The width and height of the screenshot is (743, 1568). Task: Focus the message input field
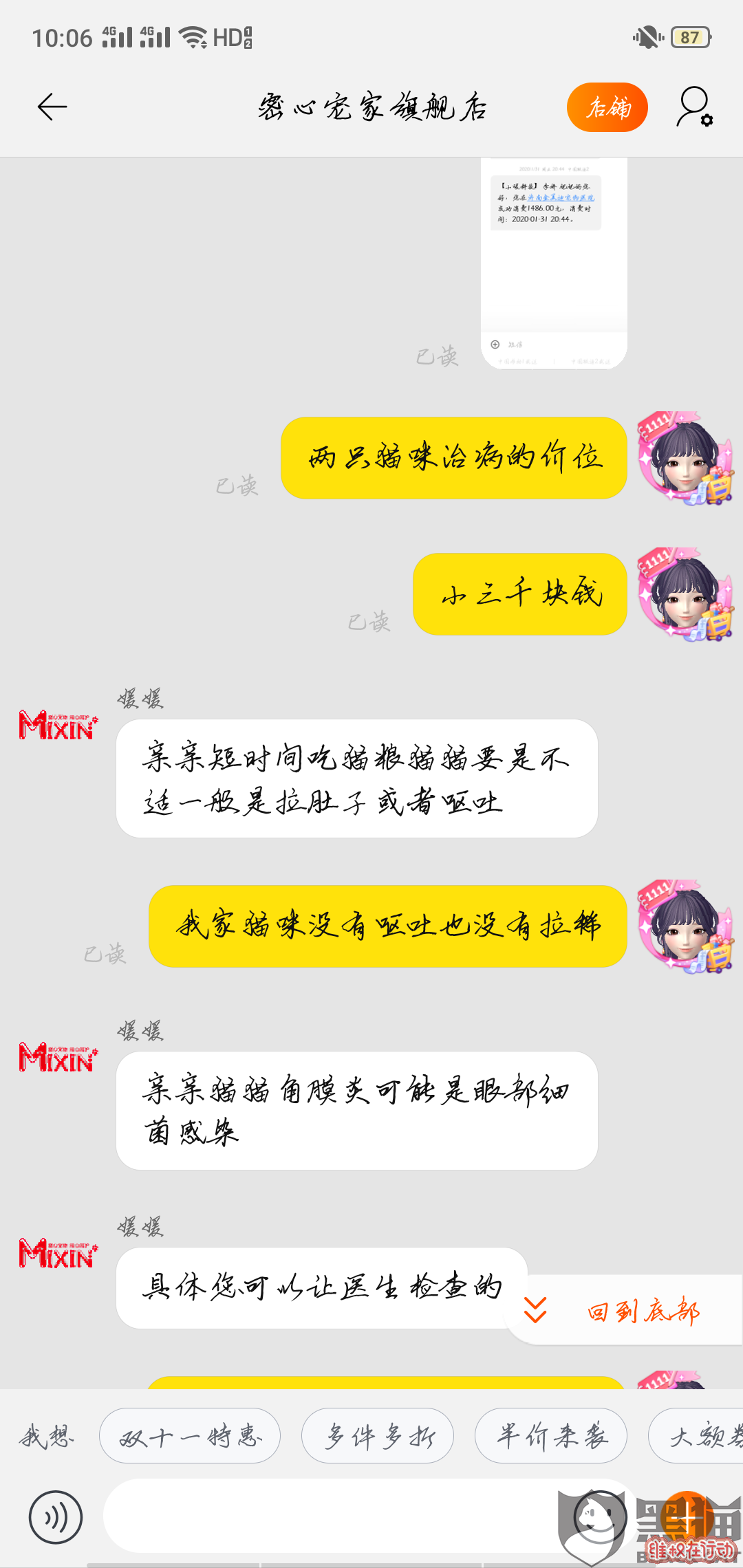tap(330, 1516)
